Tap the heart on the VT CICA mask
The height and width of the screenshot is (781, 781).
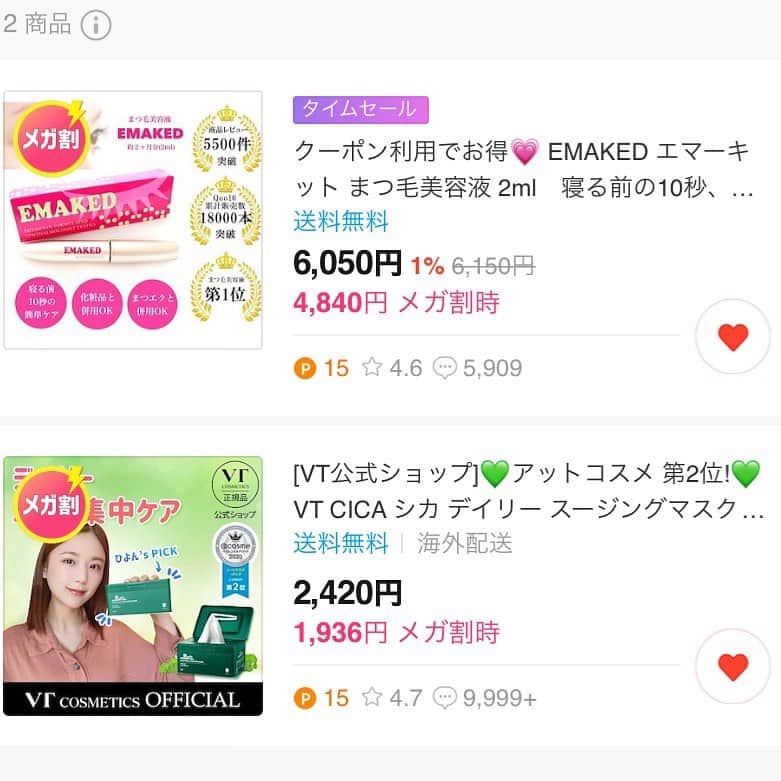[x=732, y=667]
